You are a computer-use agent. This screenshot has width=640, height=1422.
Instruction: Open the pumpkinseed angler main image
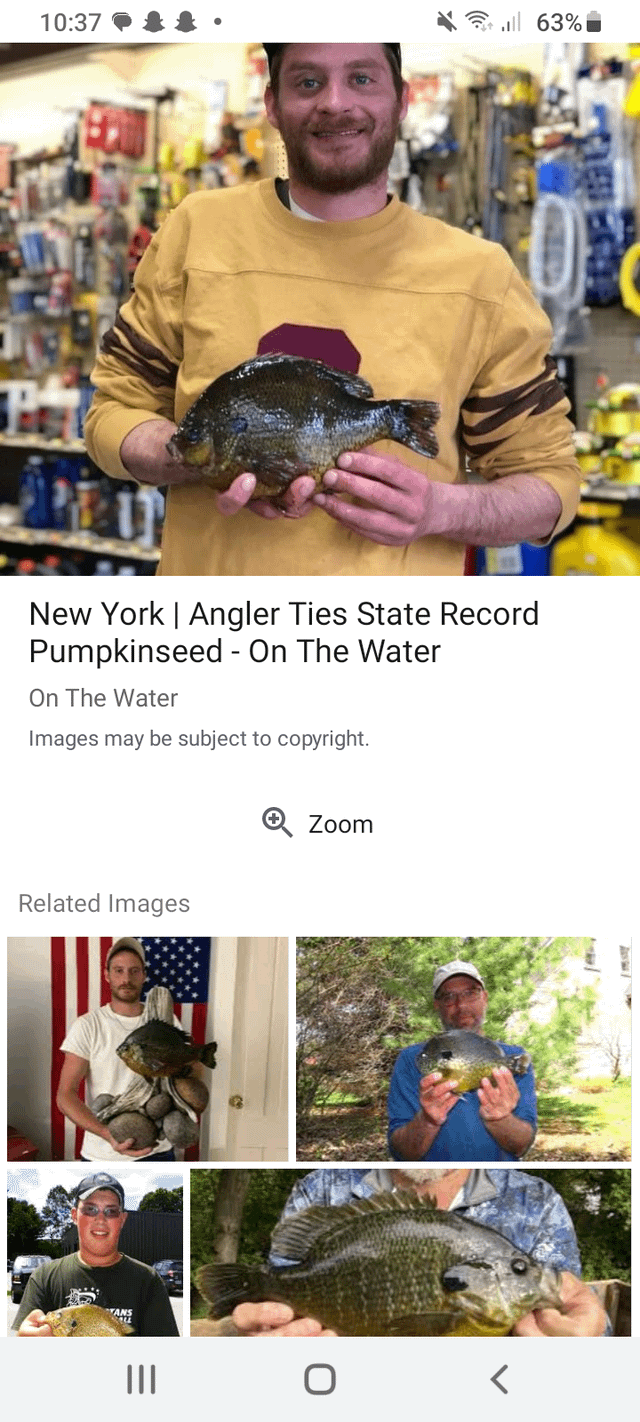pyautogui.click(x=320, y=309)
